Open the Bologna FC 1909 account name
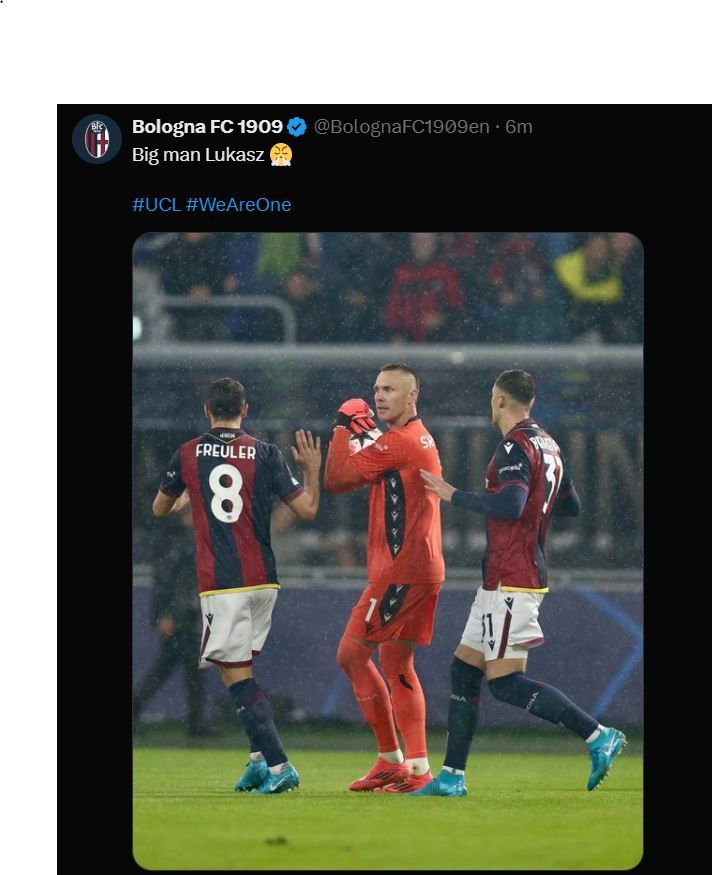 (207, 127)
